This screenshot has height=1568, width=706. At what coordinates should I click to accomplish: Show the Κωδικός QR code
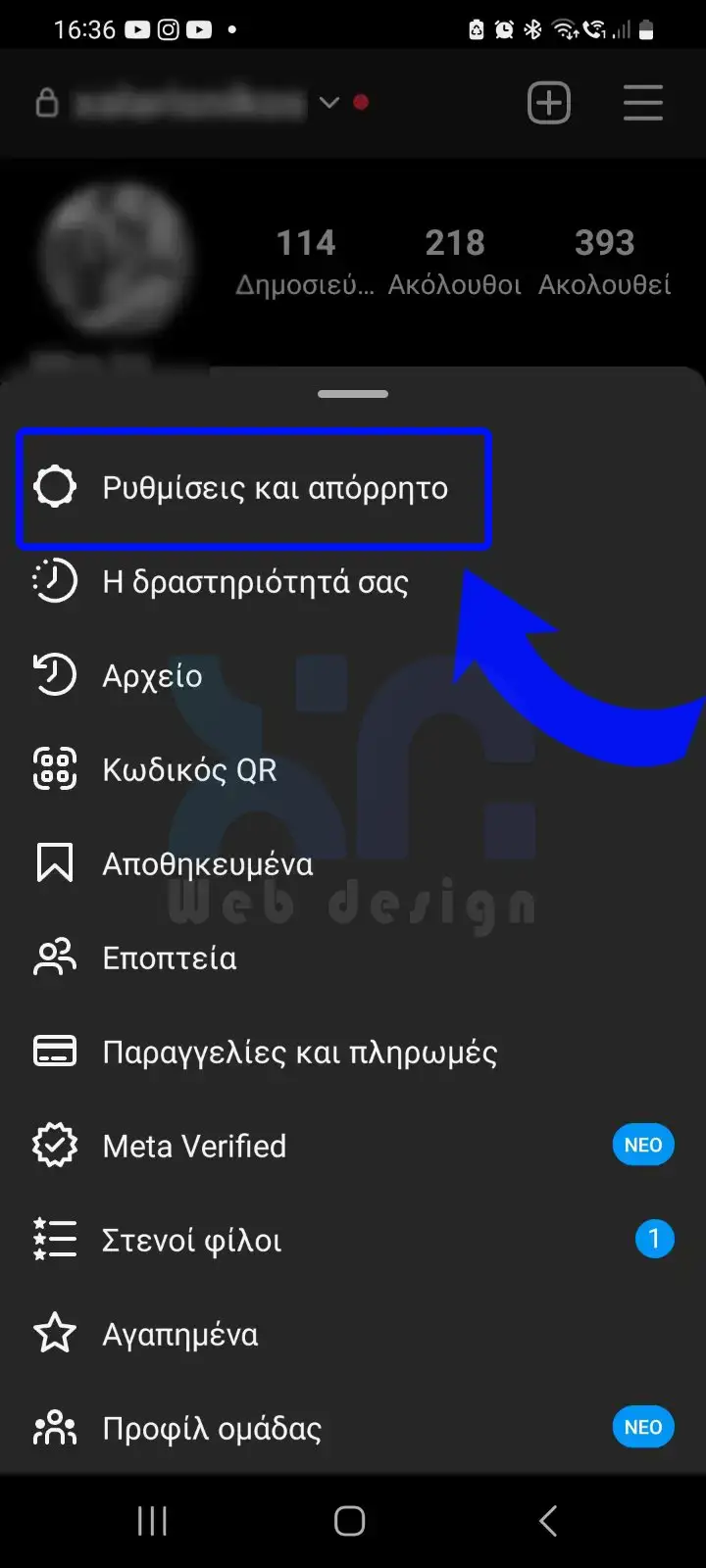point(353,769)
